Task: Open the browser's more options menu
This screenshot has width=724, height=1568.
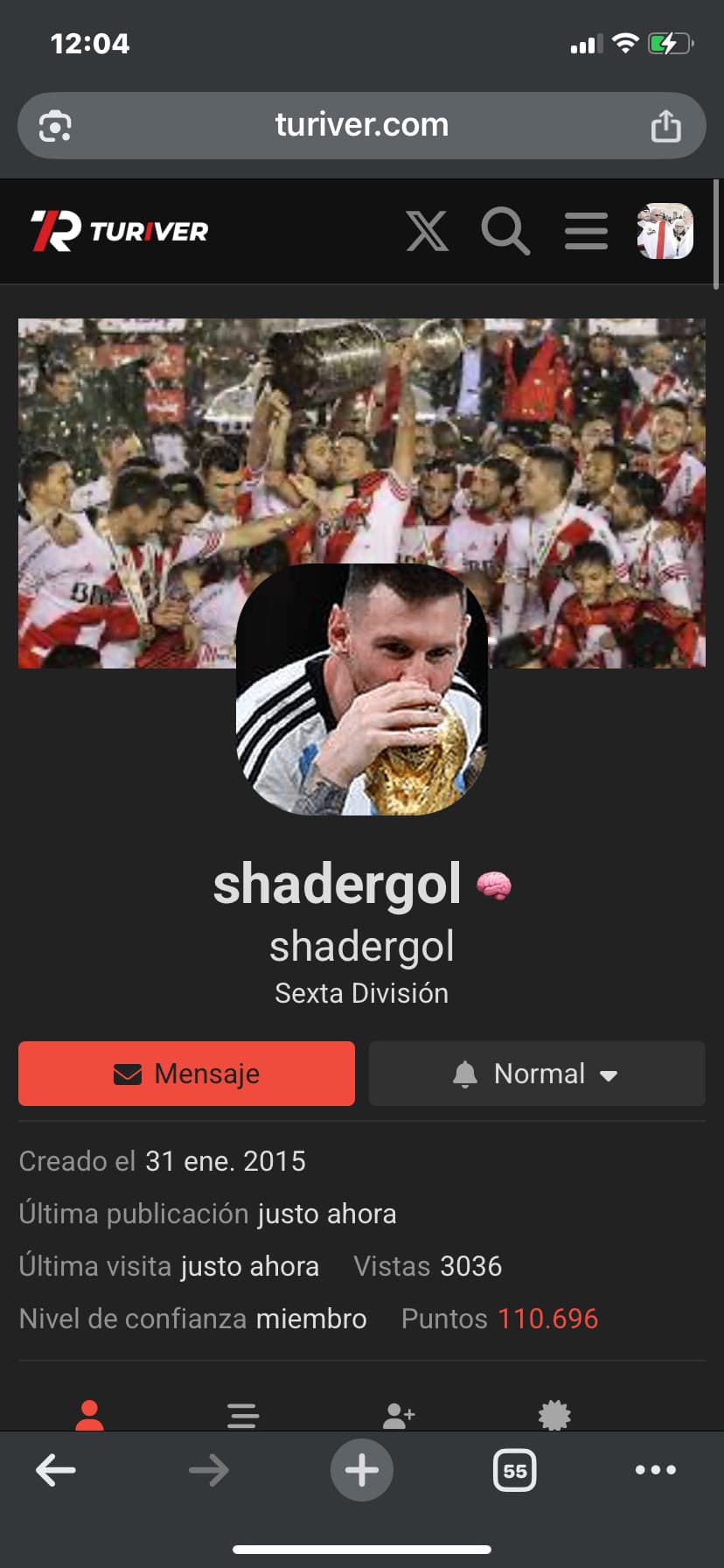Action: click(x=656, y=1470)
